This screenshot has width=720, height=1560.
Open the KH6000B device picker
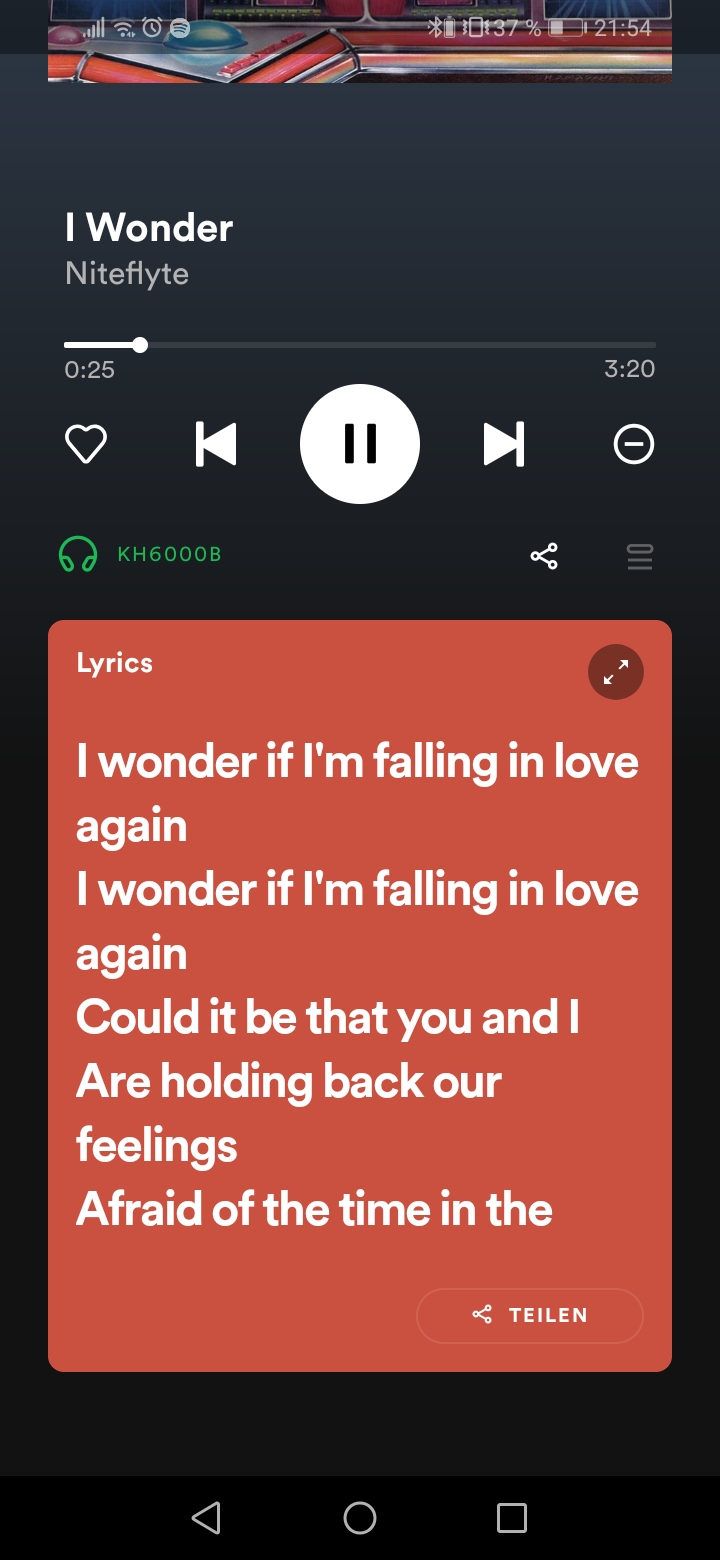pyautogui.click(x=140, y=554)
